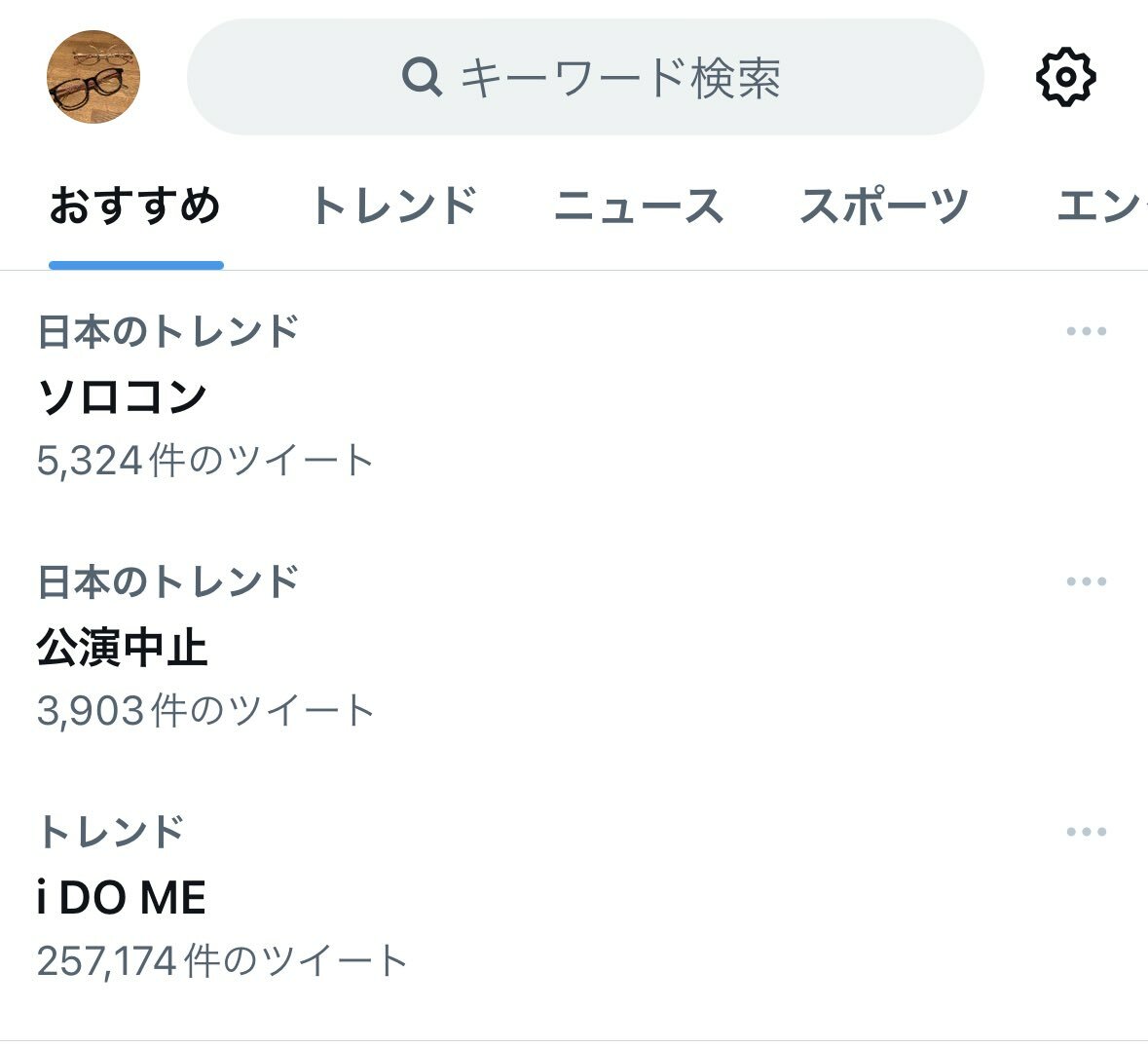Open more options for i DO ME
The width and height of the screenshot is (1148, 1047).
(x=1086, y=832)
